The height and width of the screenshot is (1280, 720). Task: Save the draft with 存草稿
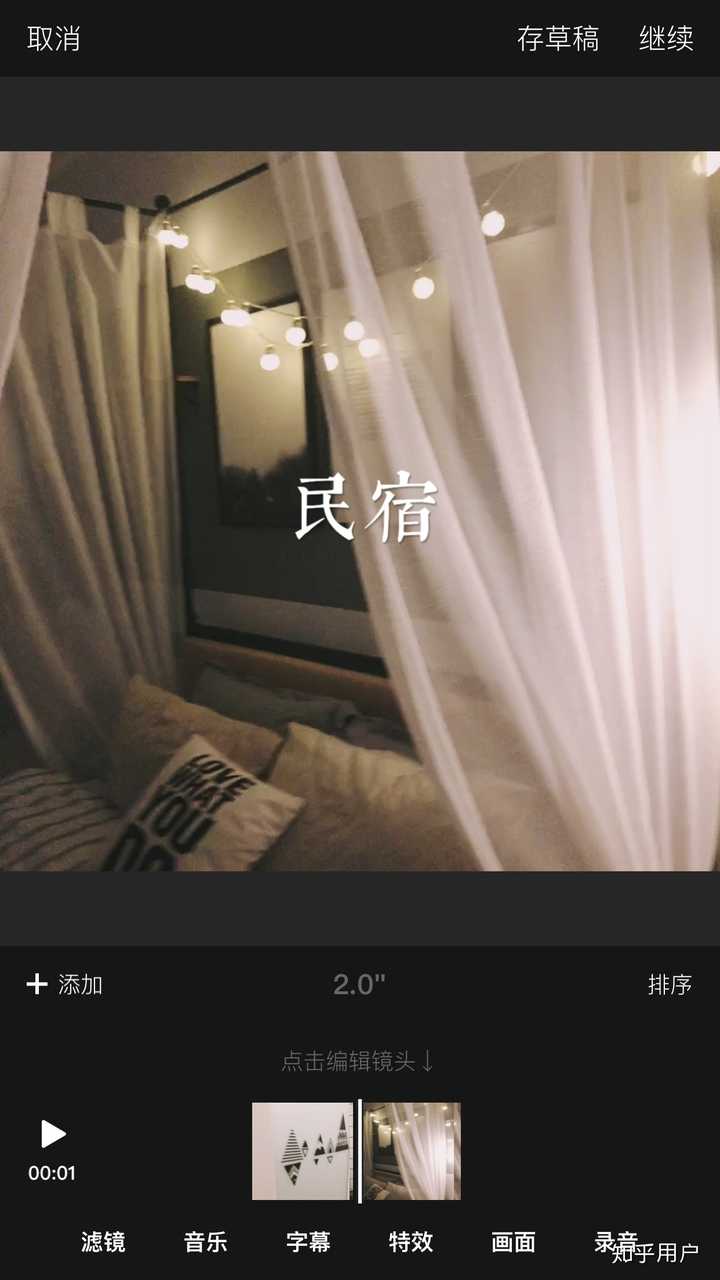[x=557, y=39]
